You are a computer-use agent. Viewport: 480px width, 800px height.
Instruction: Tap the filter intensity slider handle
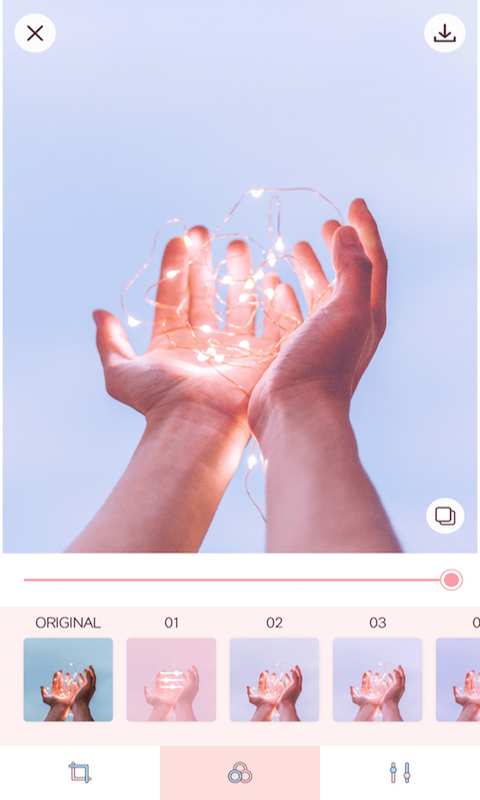pyautogui.click(x=451, y=580)
